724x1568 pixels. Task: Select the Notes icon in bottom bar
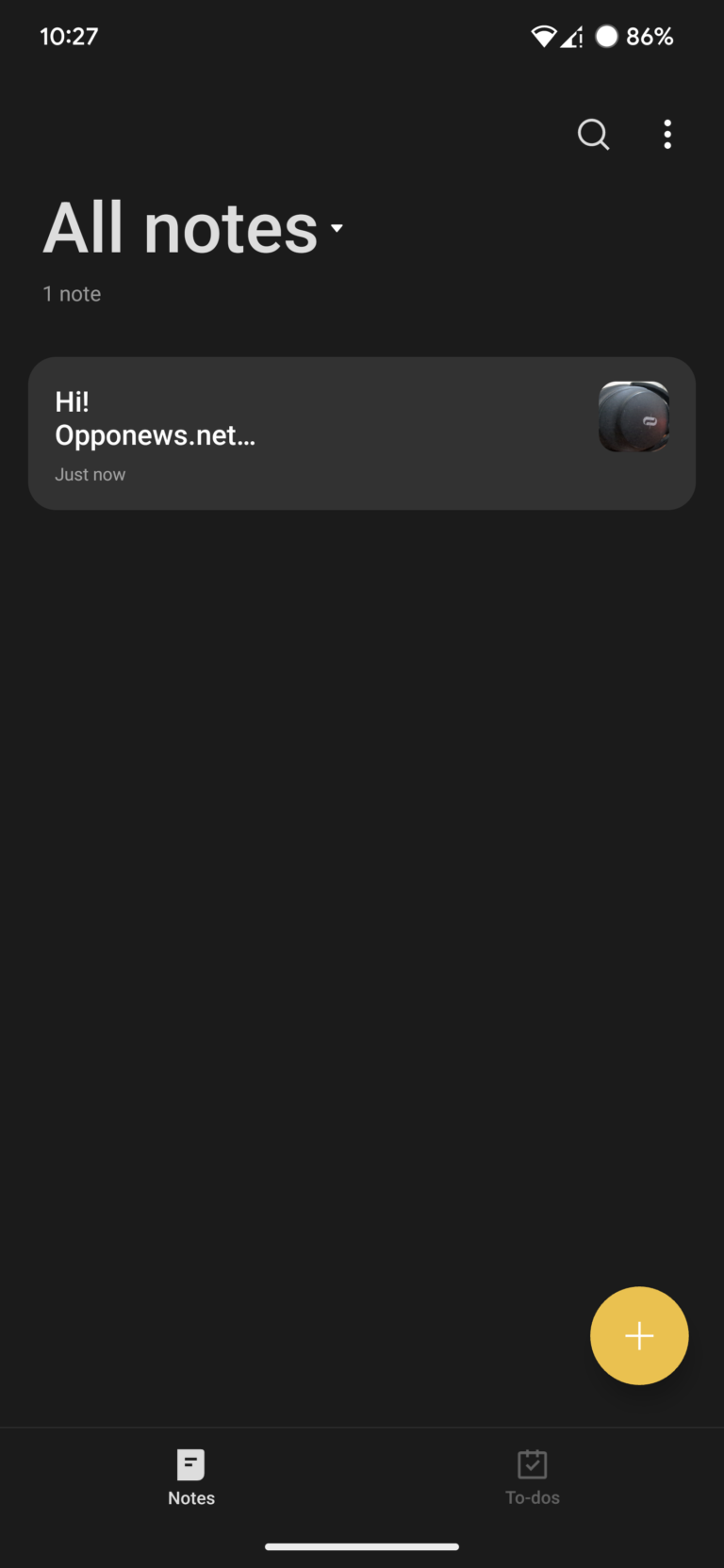click(190, 1464)
